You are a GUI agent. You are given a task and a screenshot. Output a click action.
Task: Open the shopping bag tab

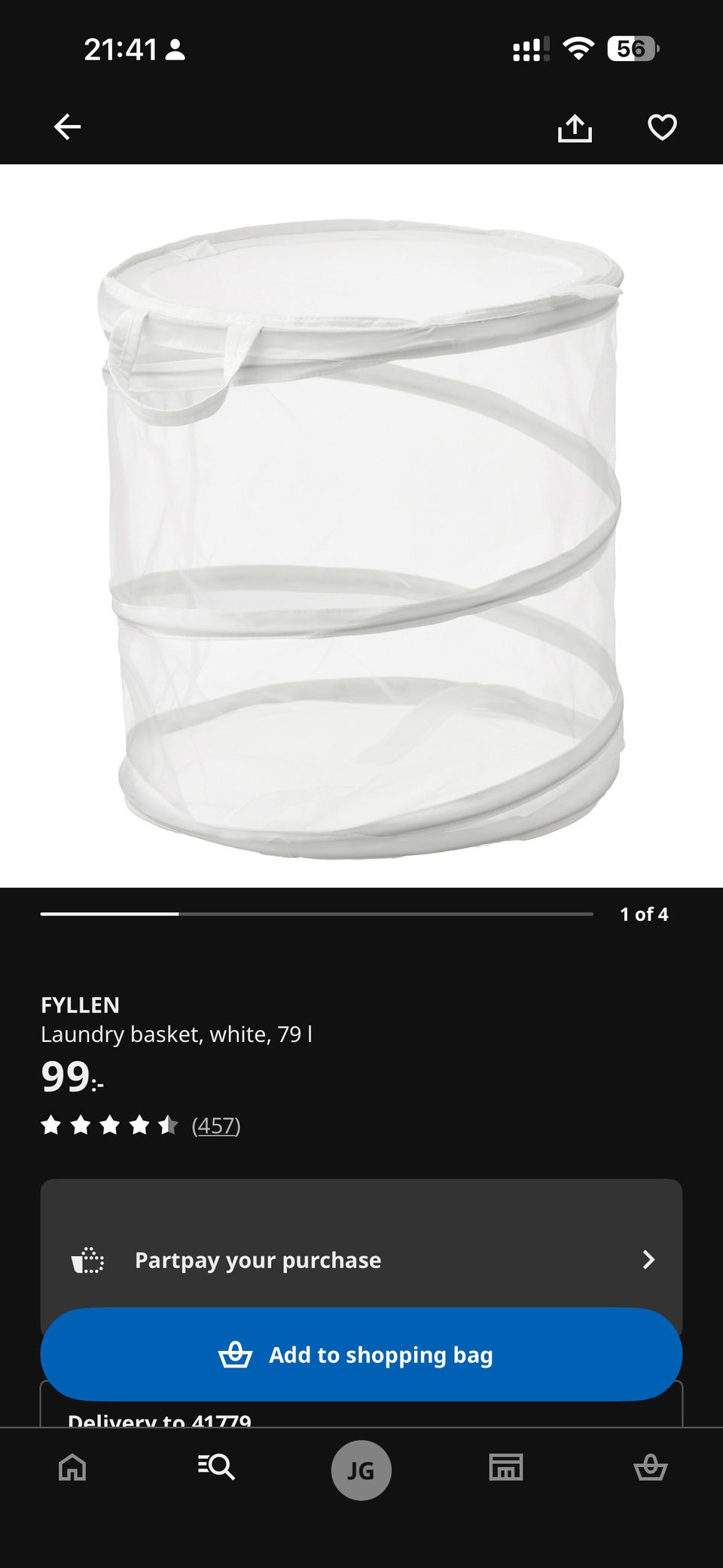point(650,1468)
